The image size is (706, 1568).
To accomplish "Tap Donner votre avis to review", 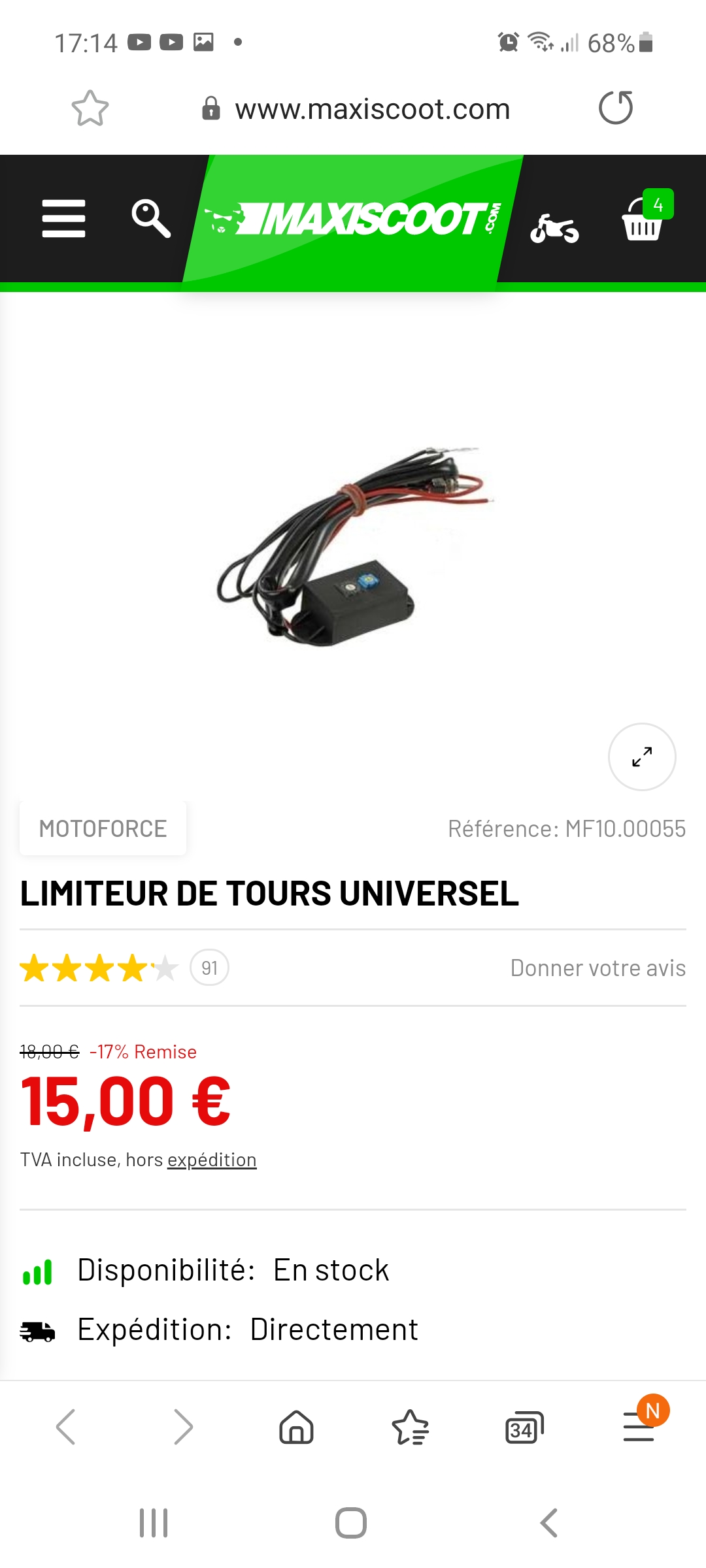I will [x=597, y=968].
